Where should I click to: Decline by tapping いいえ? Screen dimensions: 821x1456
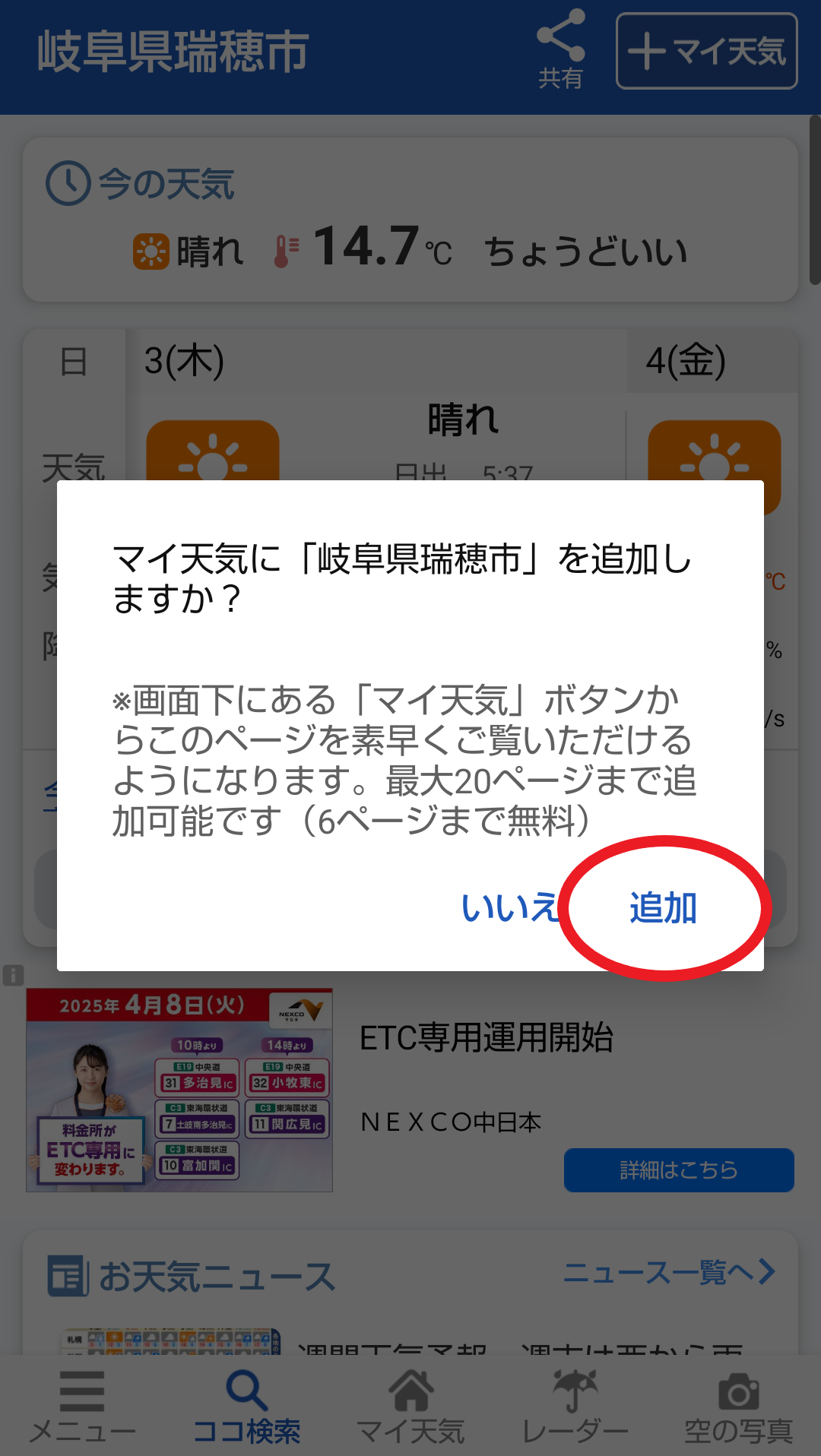[x=510, y=907]
